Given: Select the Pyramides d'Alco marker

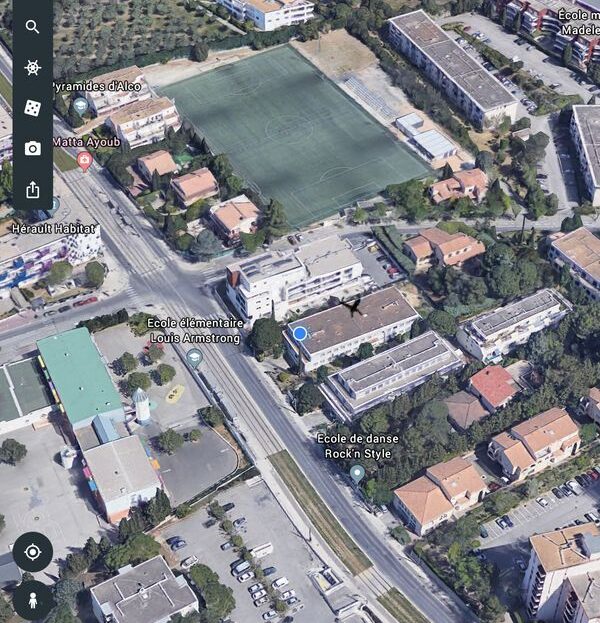Looking at the screenshot, I should [80, 104].
